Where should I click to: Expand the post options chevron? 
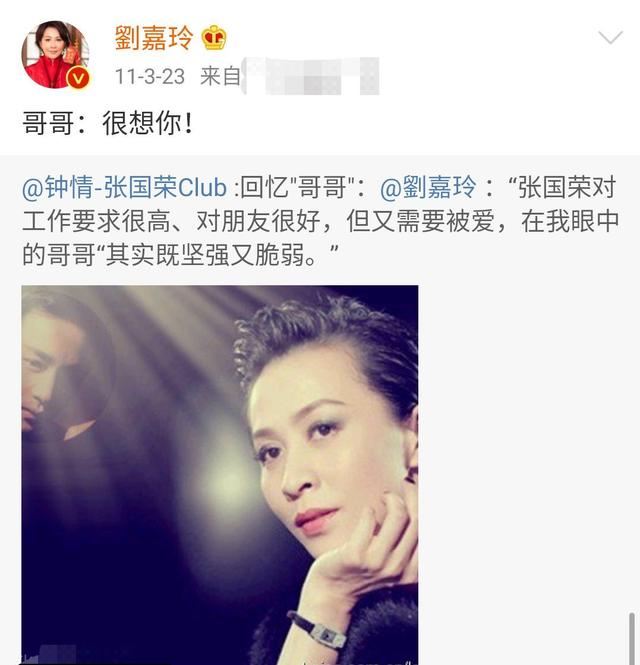coord(609,39)
